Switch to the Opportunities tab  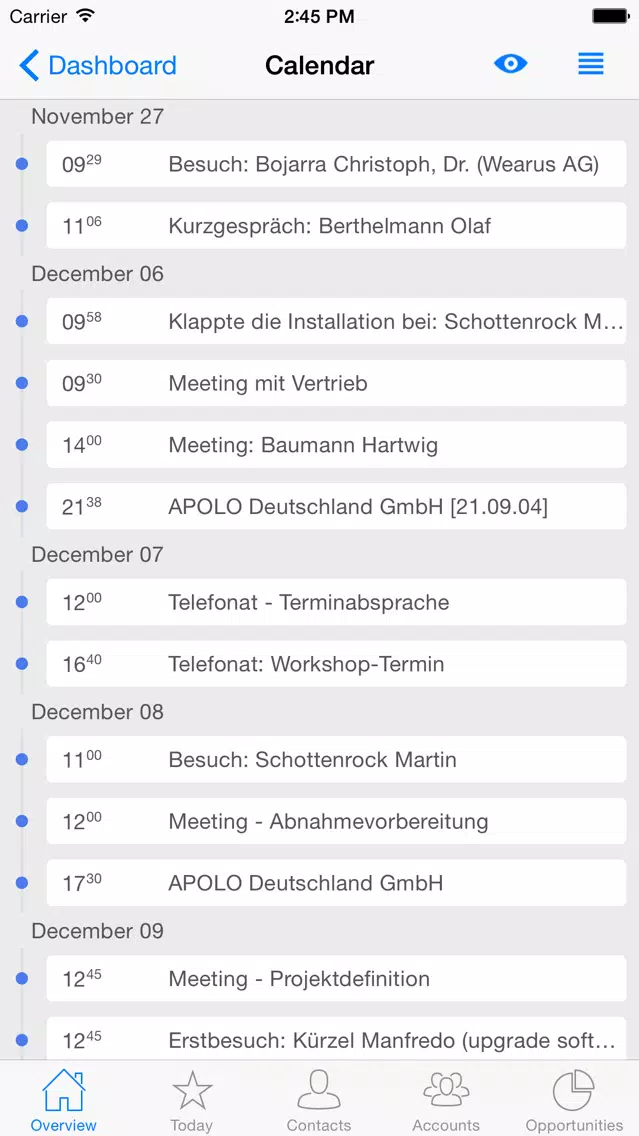[575, 1101]
